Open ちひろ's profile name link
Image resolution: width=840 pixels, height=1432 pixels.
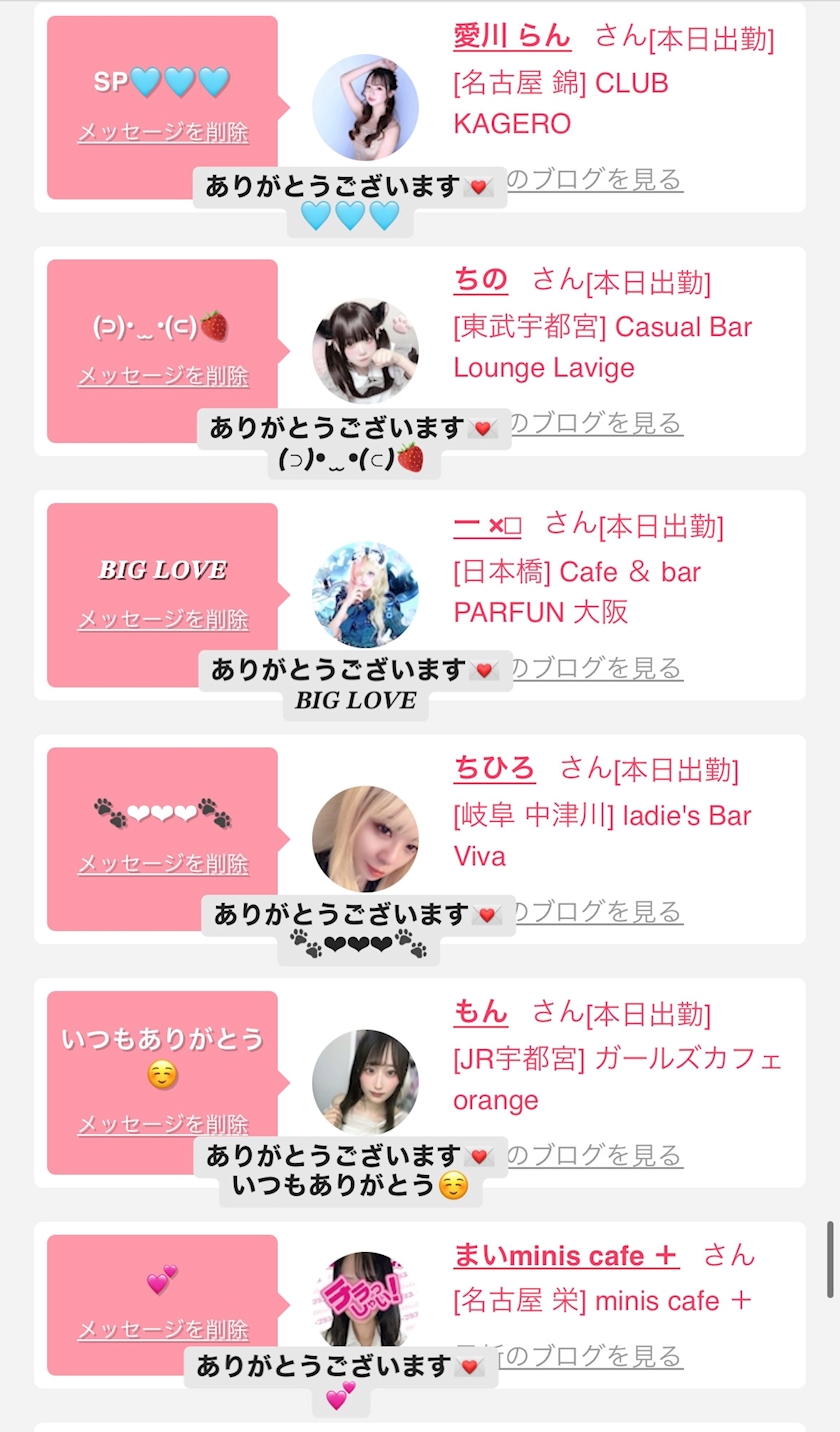[494, 768]
